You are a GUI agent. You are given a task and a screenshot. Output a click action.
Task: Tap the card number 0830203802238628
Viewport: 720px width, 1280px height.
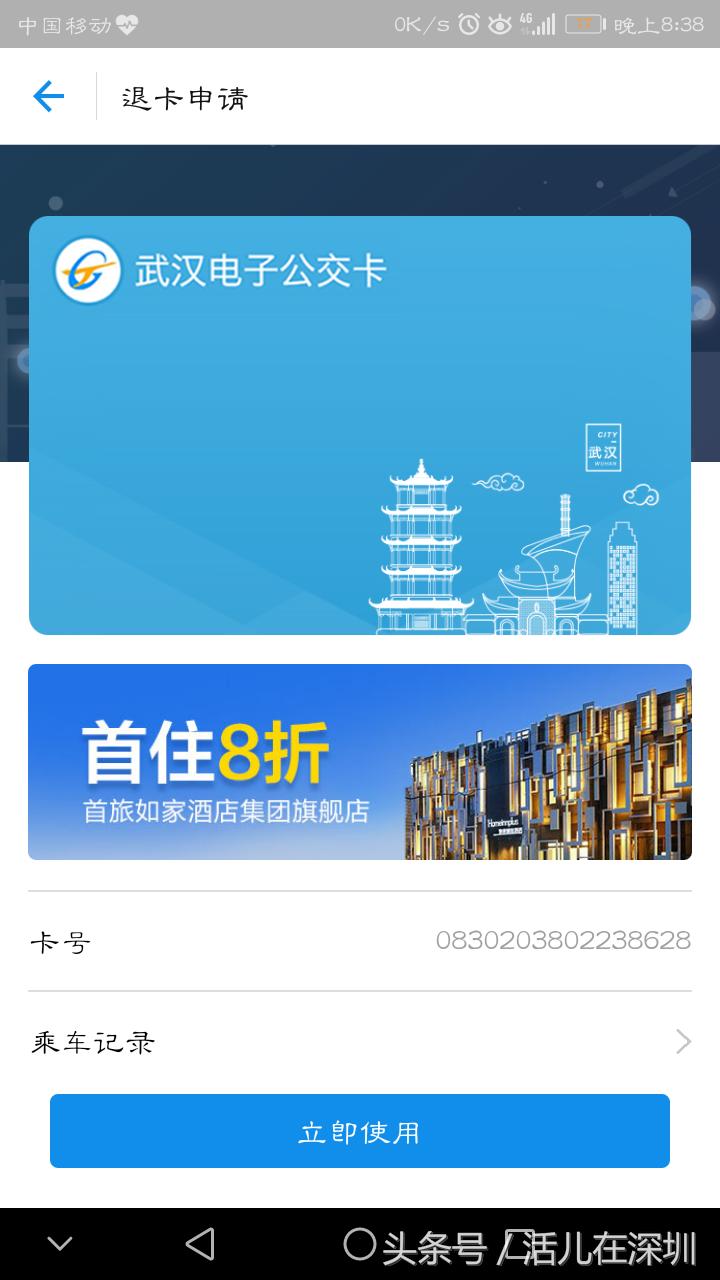point(565,940)
